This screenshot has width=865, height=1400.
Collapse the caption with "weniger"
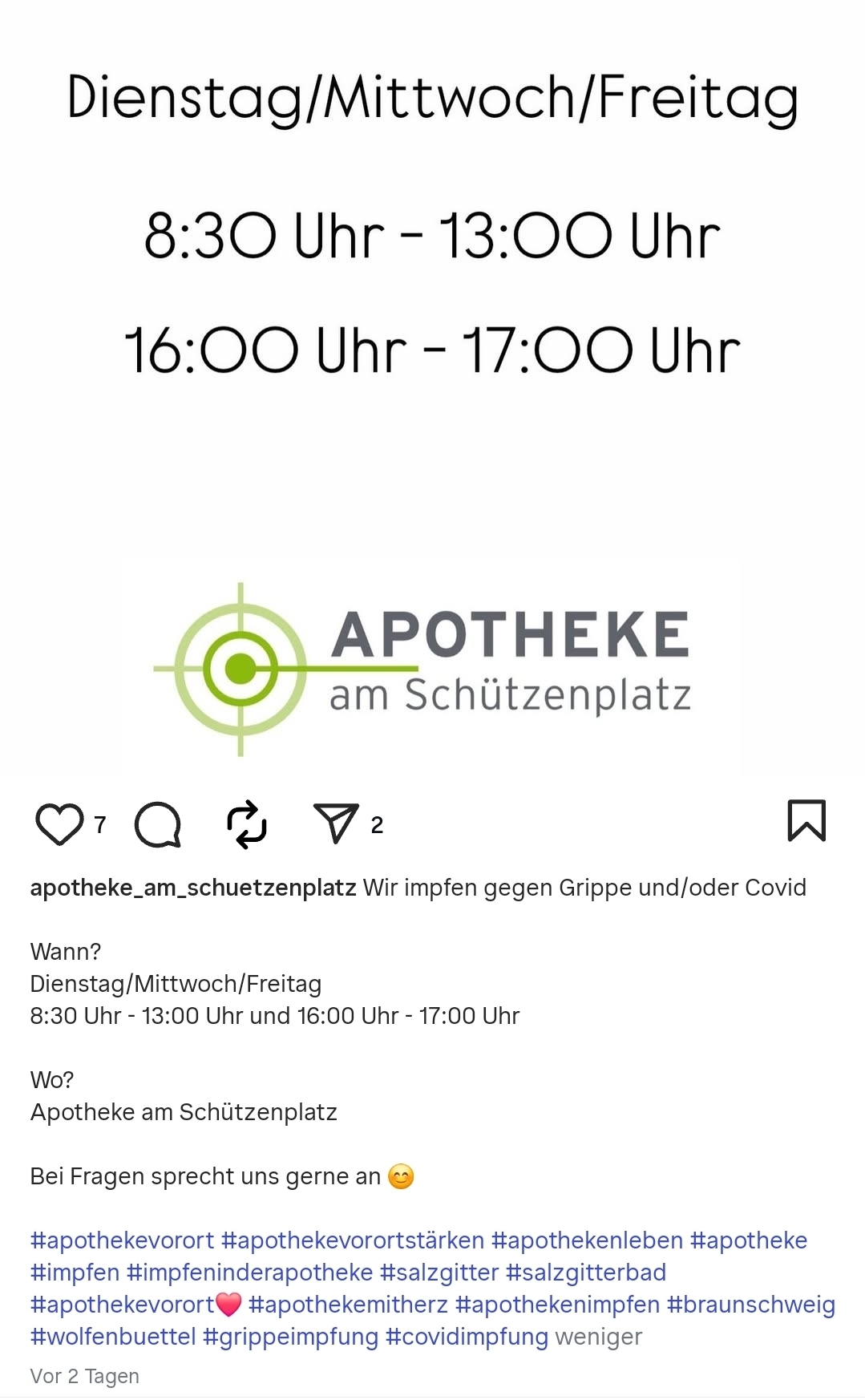[x=598, y=1337]
